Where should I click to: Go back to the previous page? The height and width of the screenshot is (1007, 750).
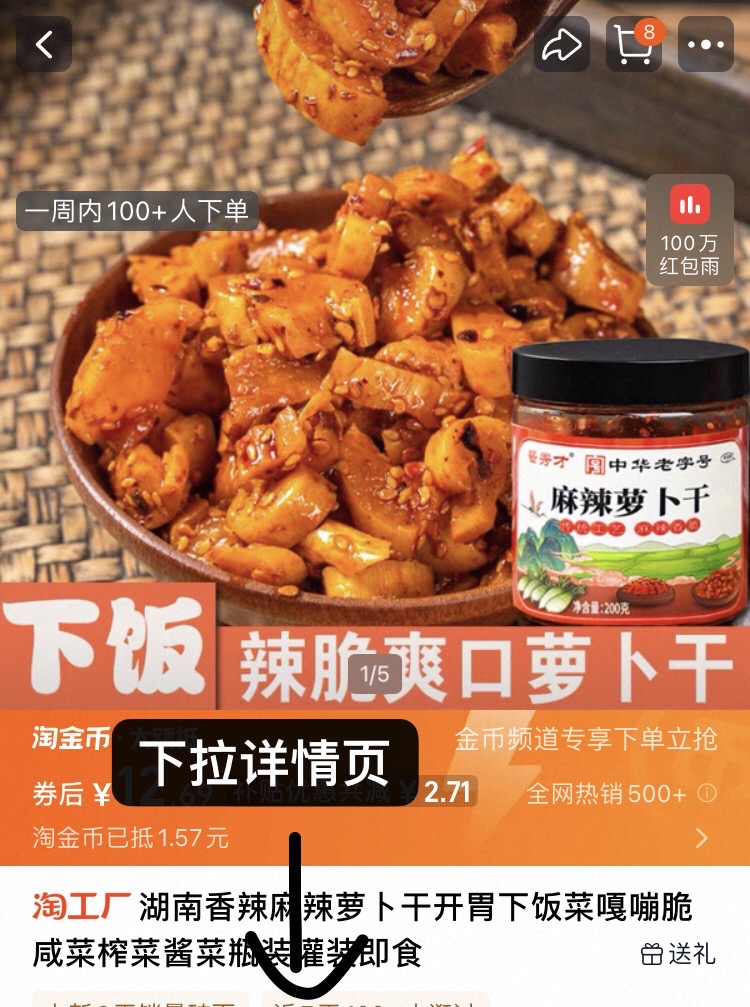point(44,44)
